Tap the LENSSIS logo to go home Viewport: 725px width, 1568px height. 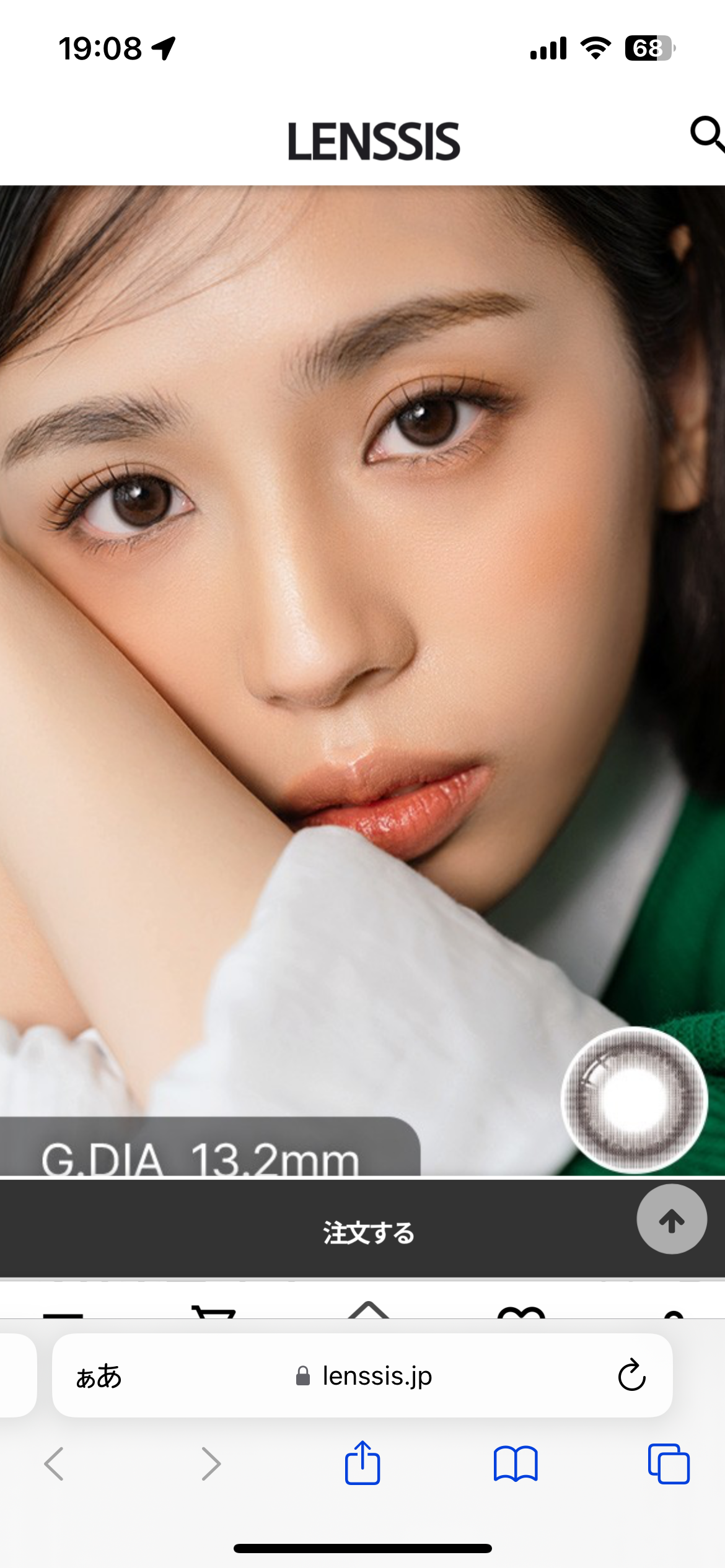(x=374, y=142)
